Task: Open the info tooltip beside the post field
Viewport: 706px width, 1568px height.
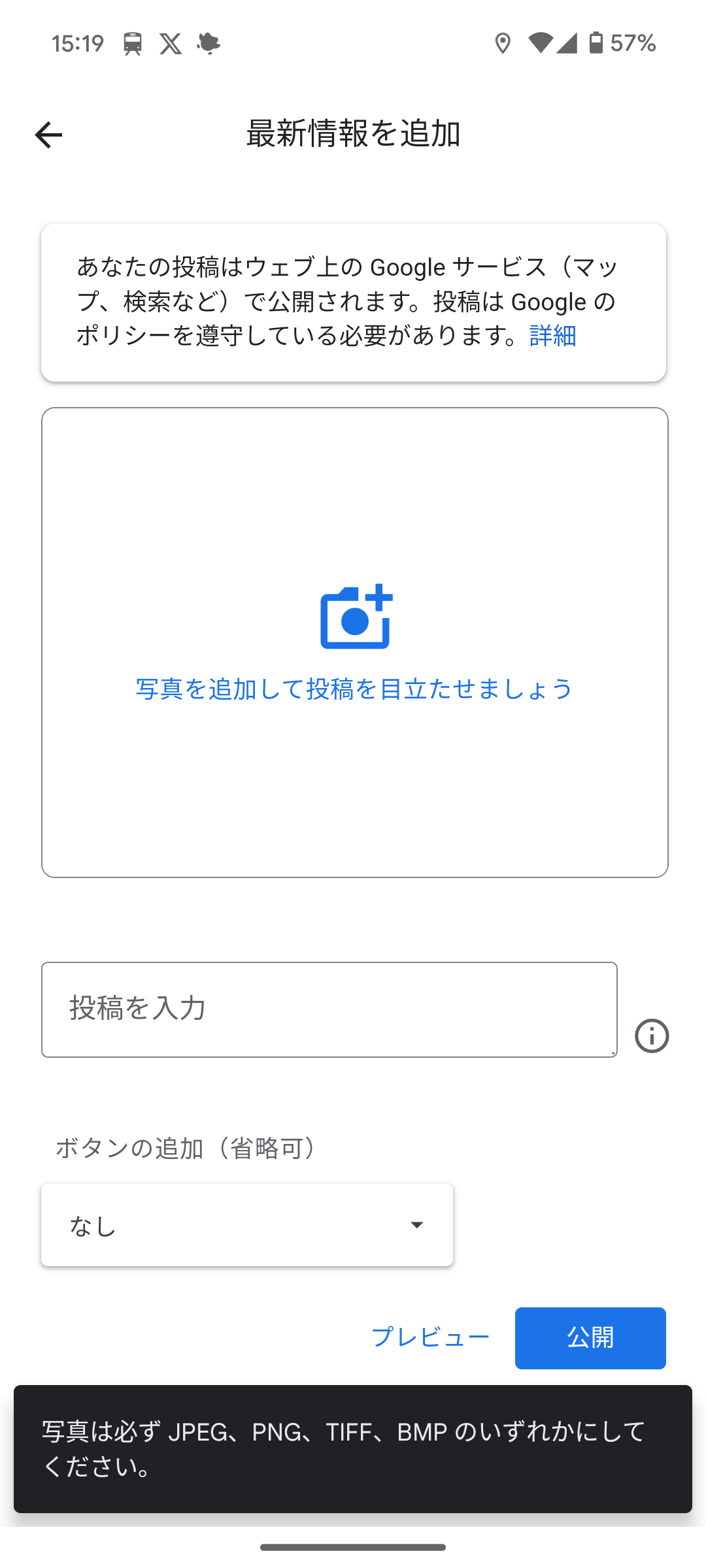Action: [651, 1035]
